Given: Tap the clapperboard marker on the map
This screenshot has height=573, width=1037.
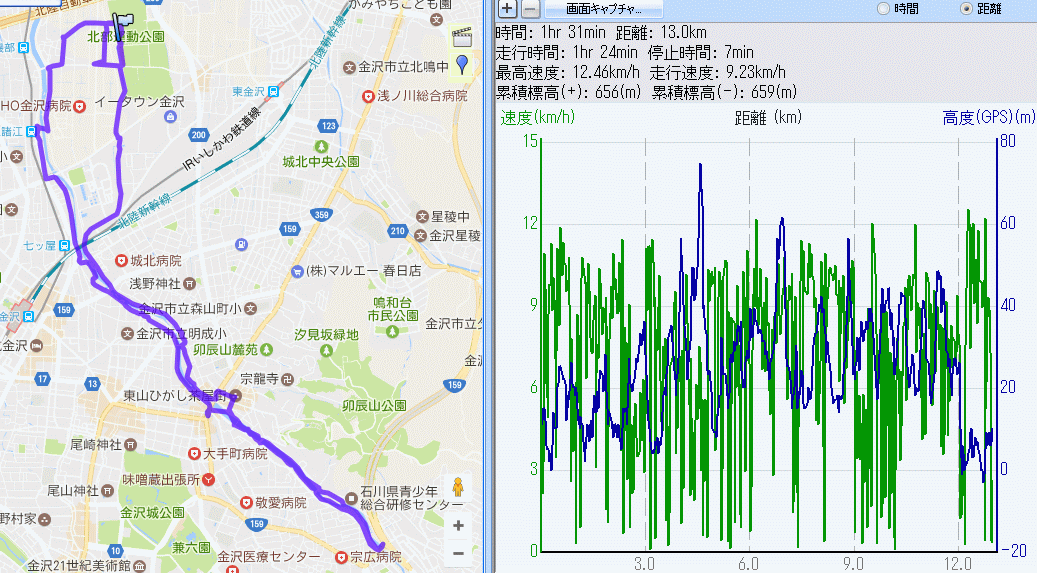Looking at the screenshot, I should (x=460, y=40).
